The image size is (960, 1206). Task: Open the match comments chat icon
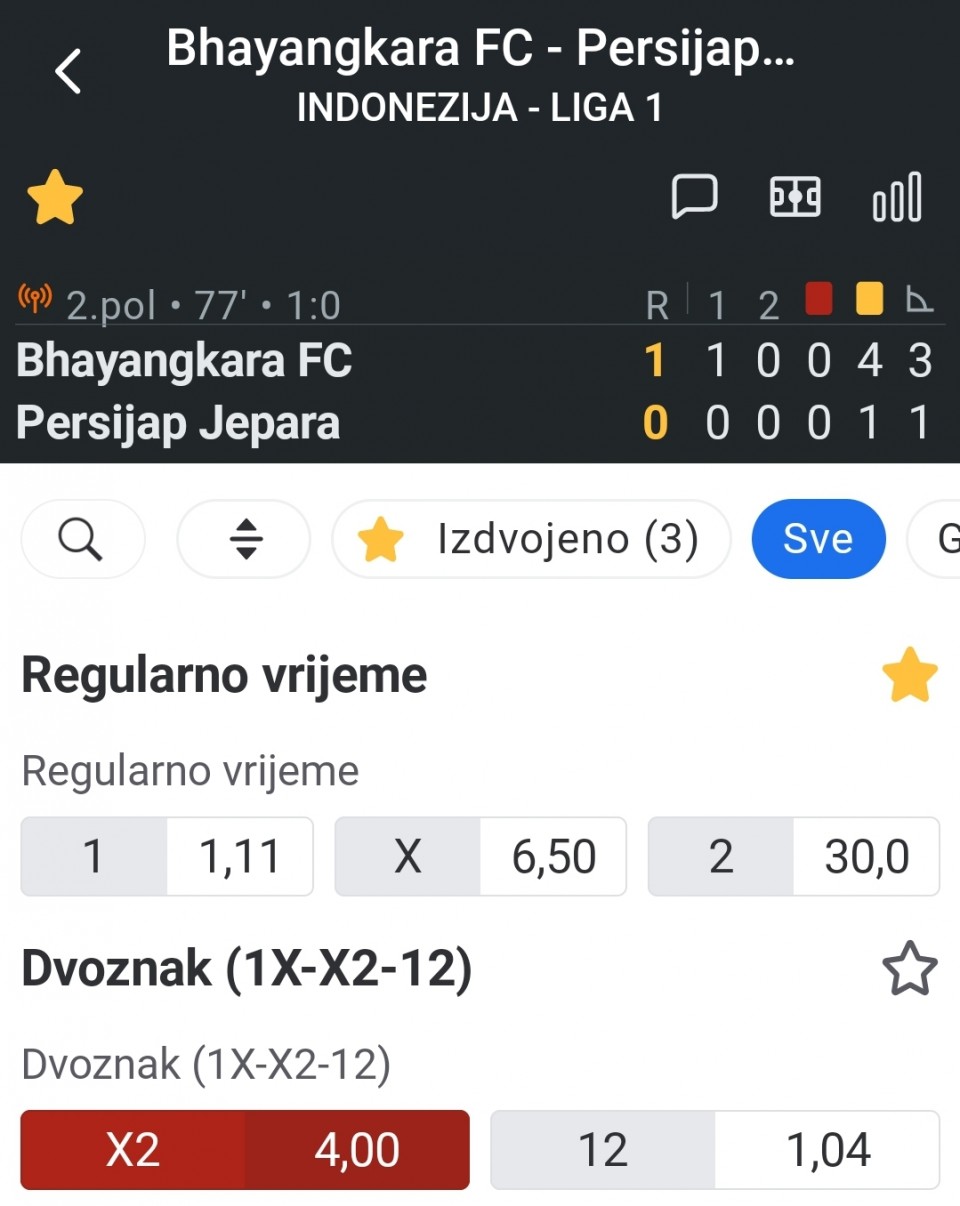coord(694,197)
